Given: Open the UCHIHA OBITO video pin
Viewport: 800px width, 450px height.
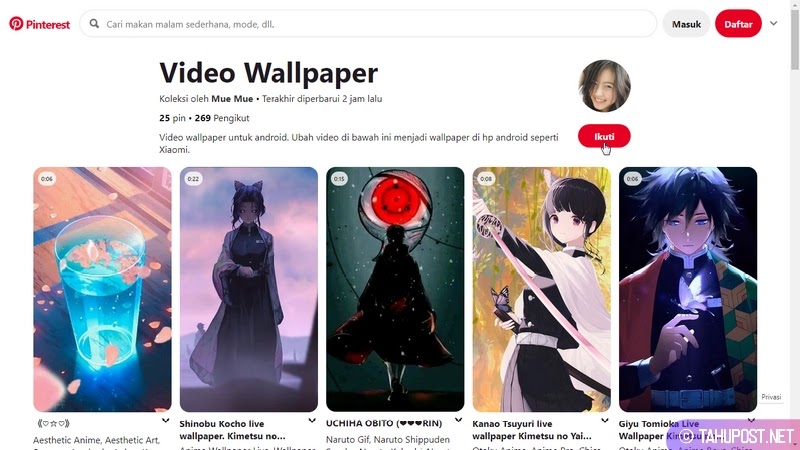Looking at the screenshot, I should 395,289.
